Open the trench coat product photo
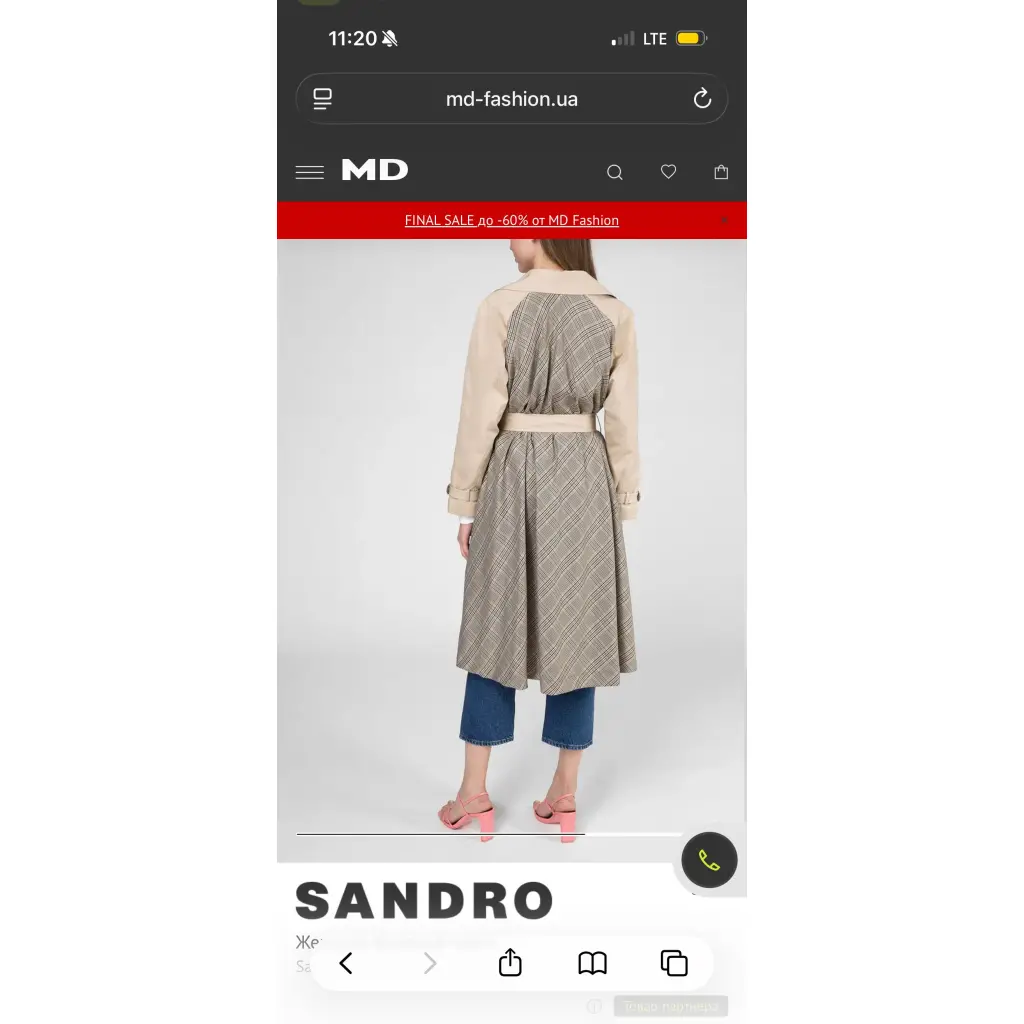1024x1024 pixels. tap(511, 540)
